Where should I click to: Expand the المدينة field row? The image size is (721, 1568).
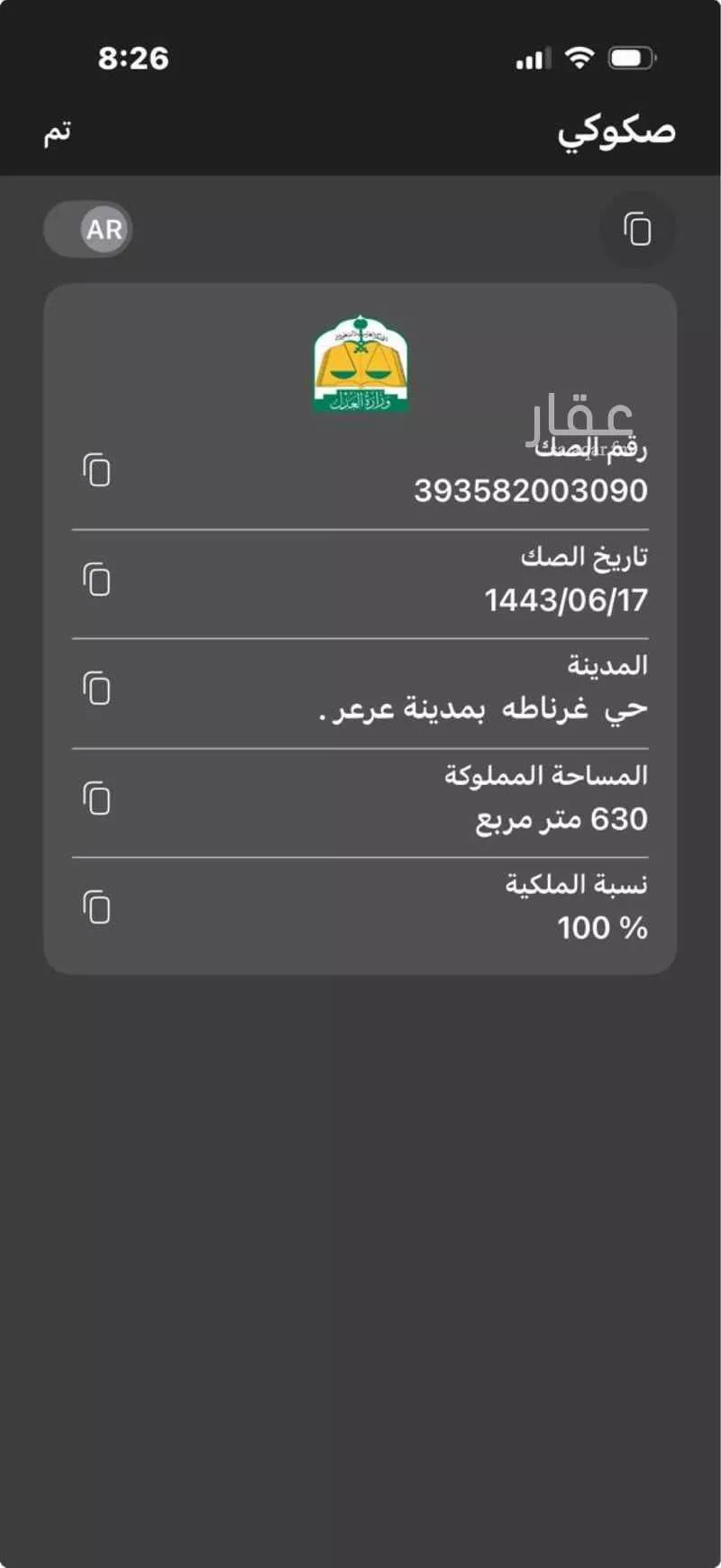pyautogui.click(x=360, y=691)
